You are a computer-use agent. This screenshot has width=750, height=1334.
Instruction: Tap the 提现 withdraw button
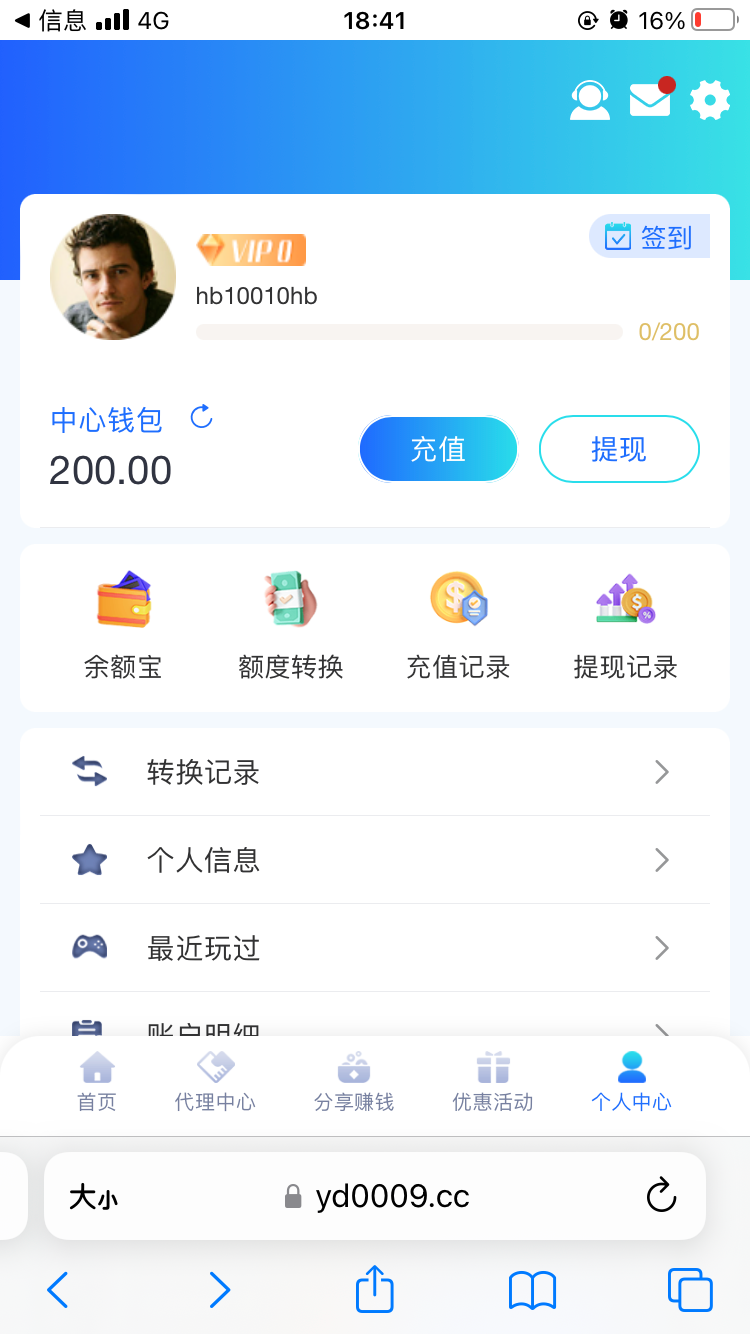coord(619,449)
